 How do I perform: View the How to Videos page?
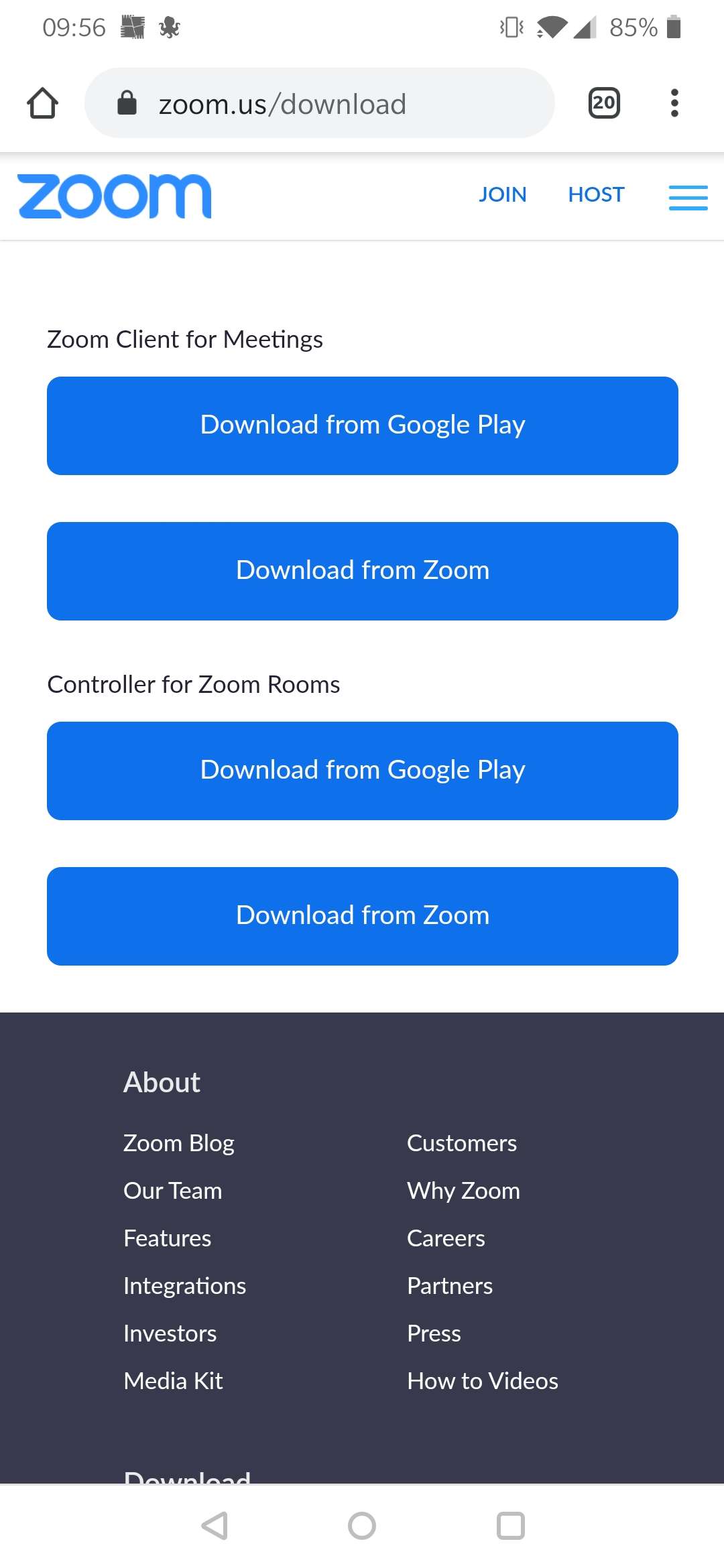click(482, 1380)
